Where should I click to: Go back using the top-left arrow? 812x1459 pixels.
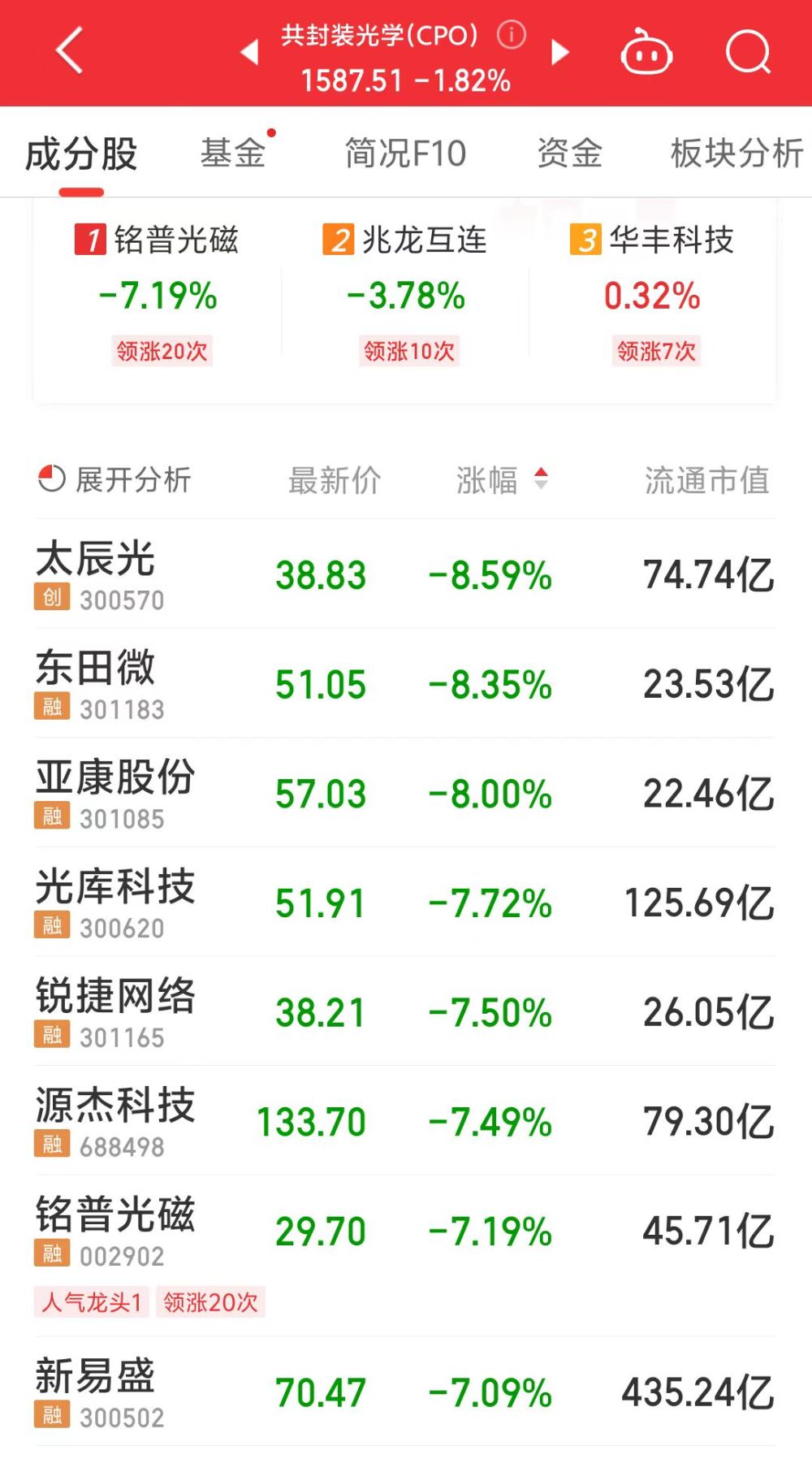click(x=70, y=50)
